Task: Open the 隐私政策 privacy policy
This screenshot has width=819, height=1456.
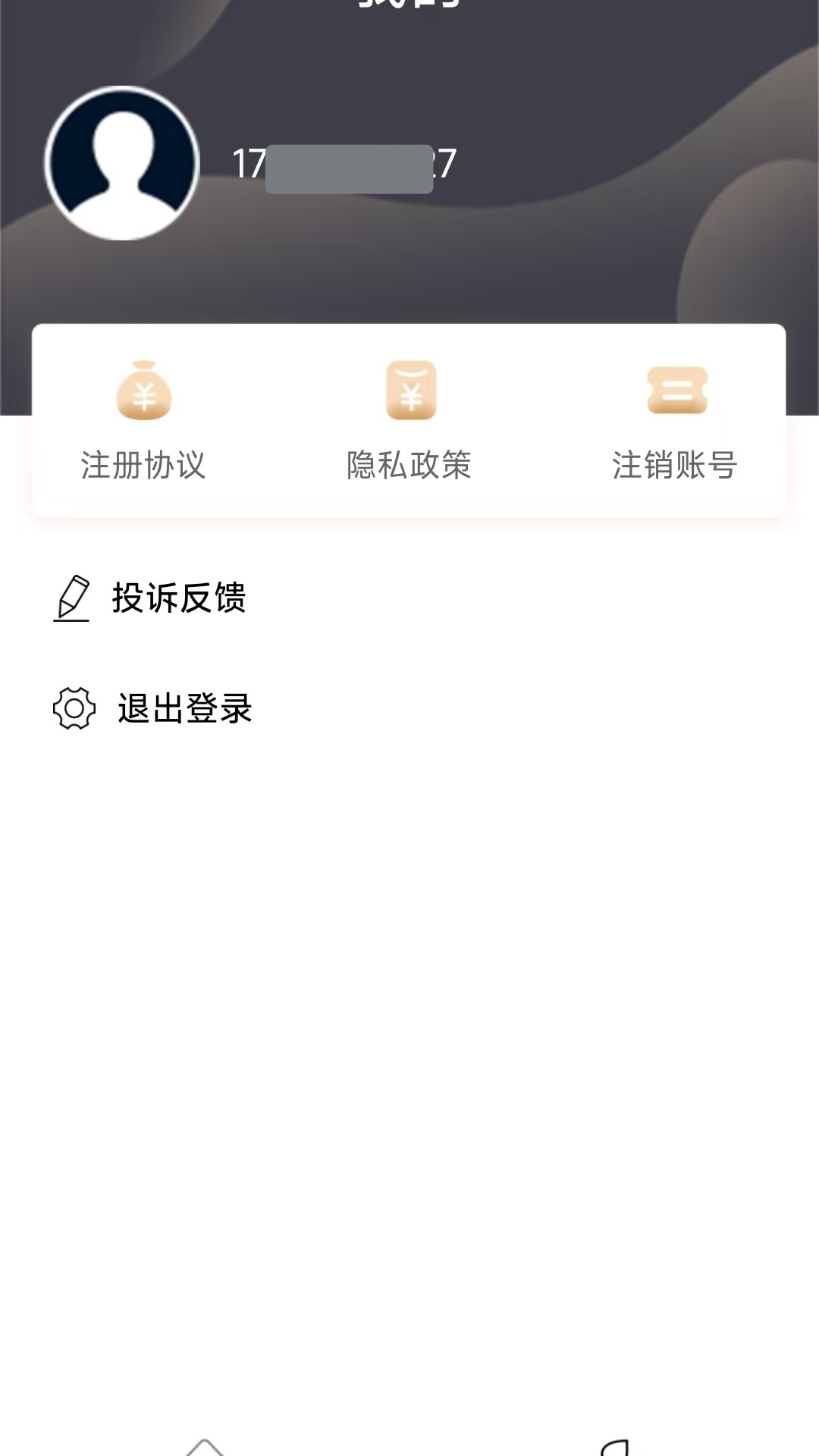Action: click(409, 466)
